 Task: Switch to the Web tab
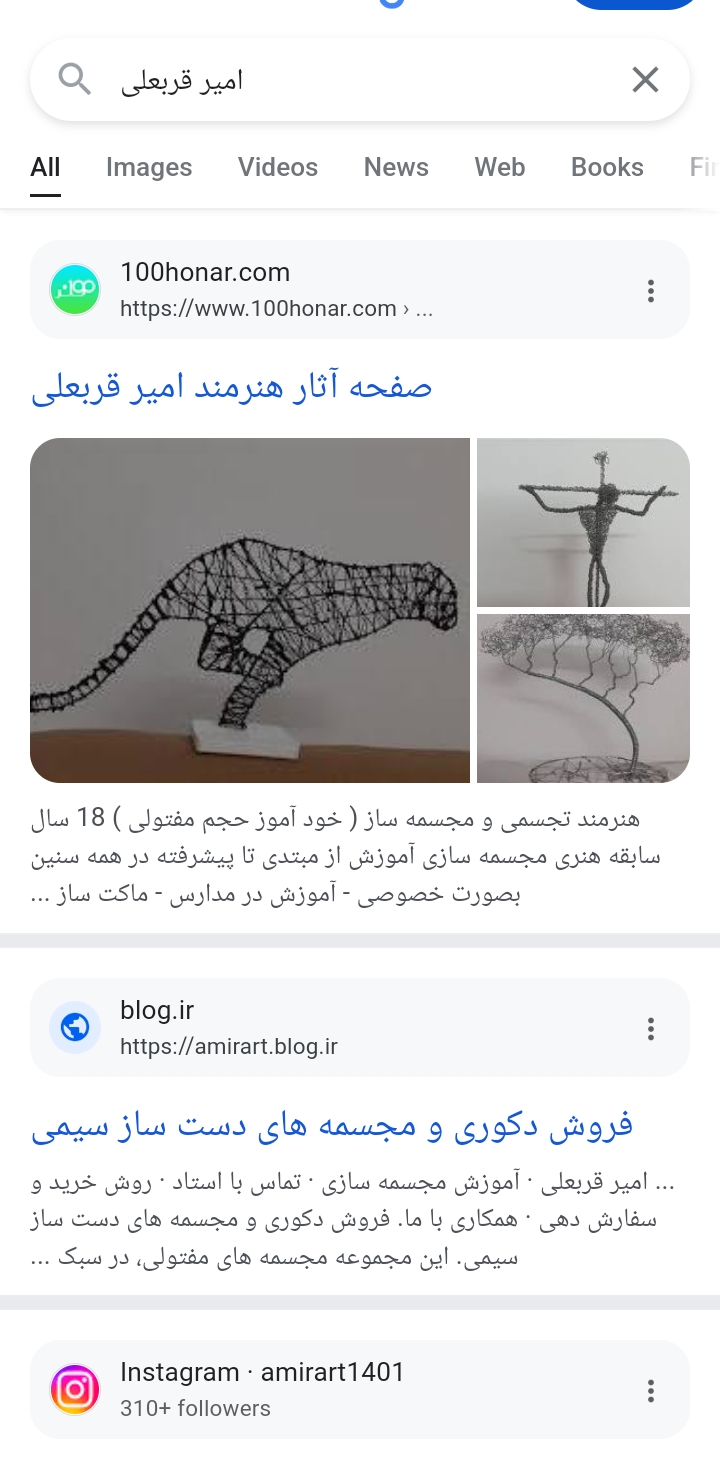pos(500,167)
